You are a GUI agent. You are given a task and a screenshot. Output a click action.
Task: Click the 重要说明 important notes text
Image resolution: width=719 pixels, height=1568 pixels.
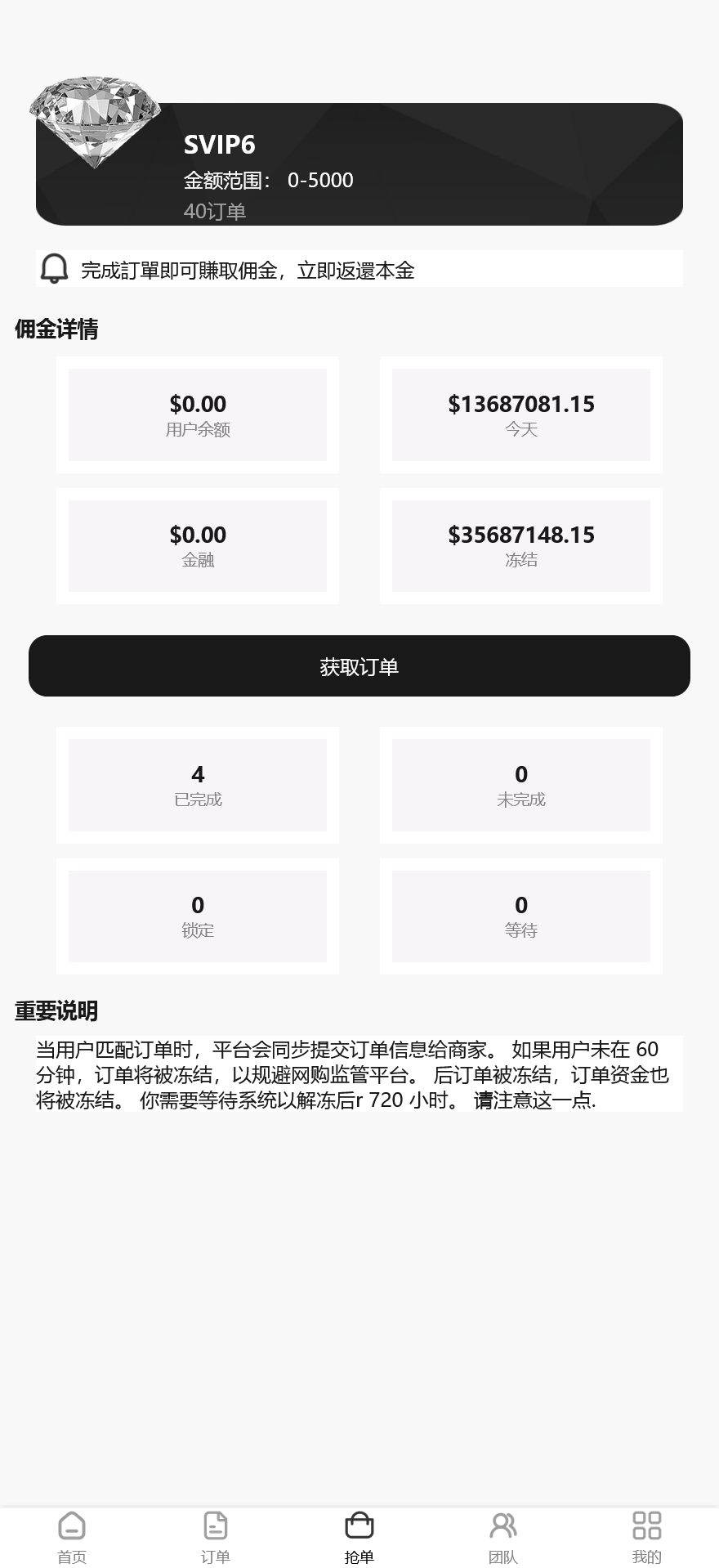(55, 1012)
